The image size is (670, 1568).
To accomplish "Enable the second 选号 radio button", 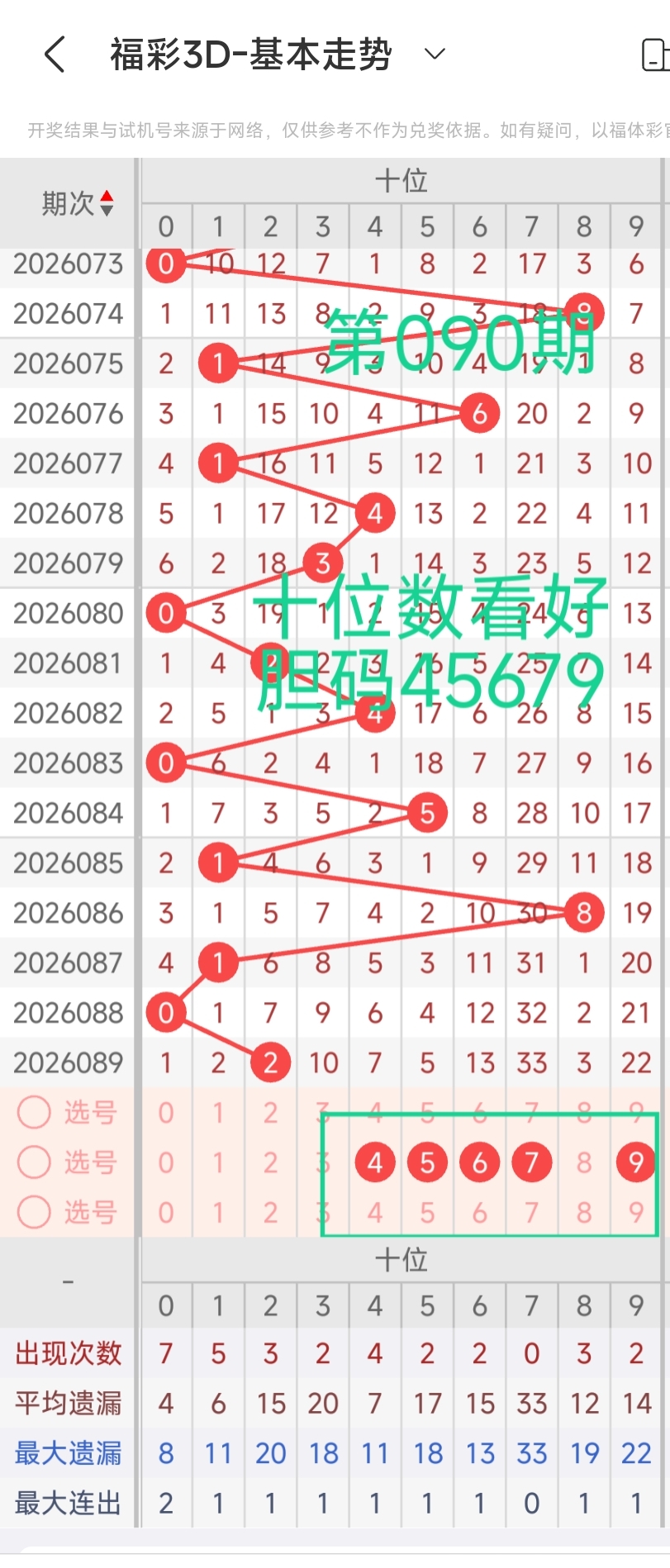I will (x=34, y=1162).
